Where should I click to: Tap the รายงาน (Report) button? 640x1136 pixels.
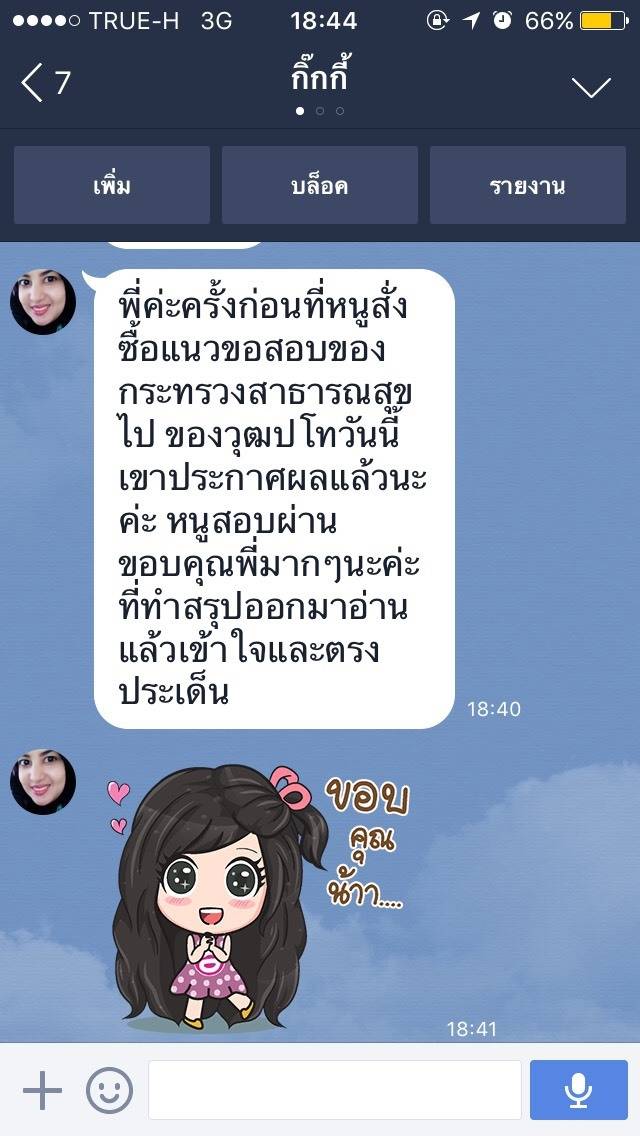click(x=527, y=186)
